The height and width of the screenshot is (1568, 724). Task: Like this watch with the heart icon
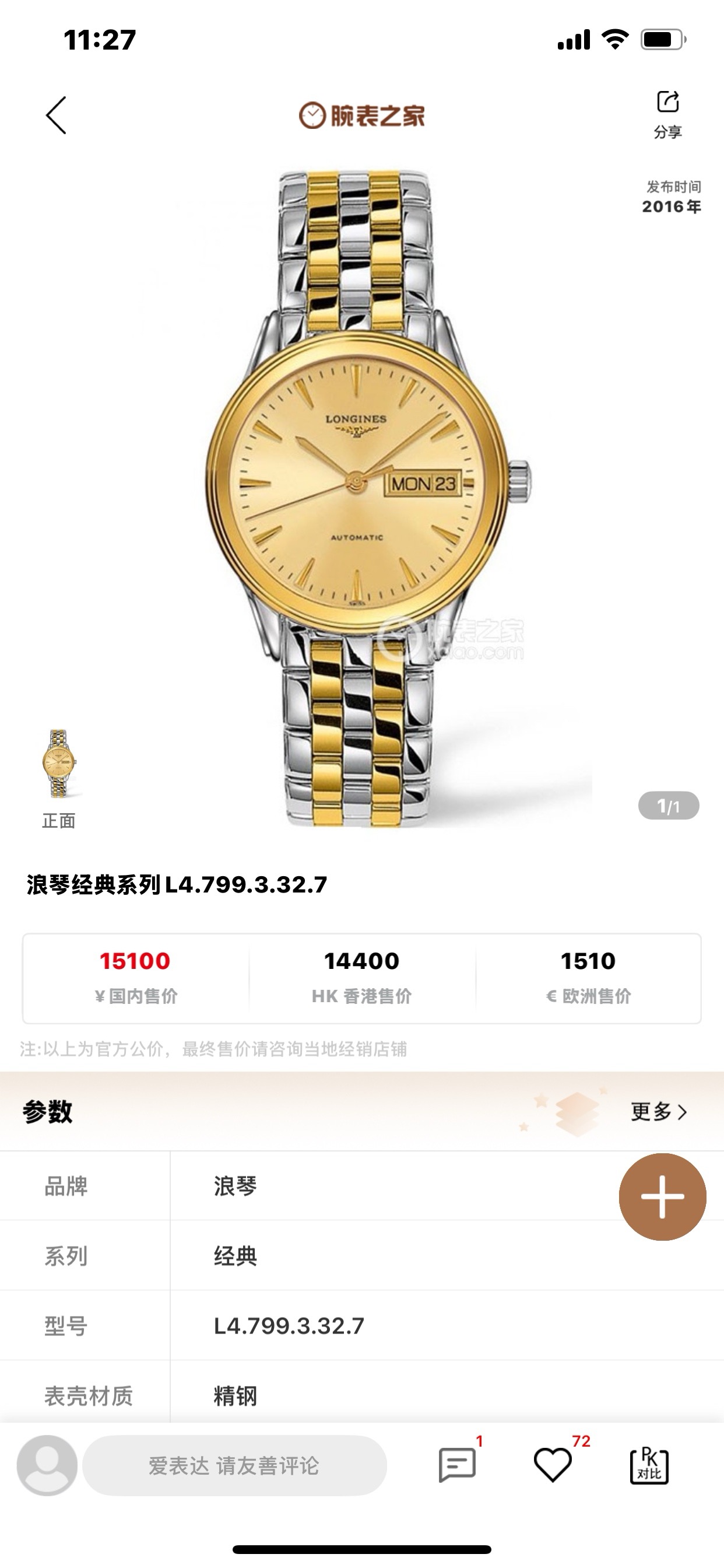(x=553, y=1465)
